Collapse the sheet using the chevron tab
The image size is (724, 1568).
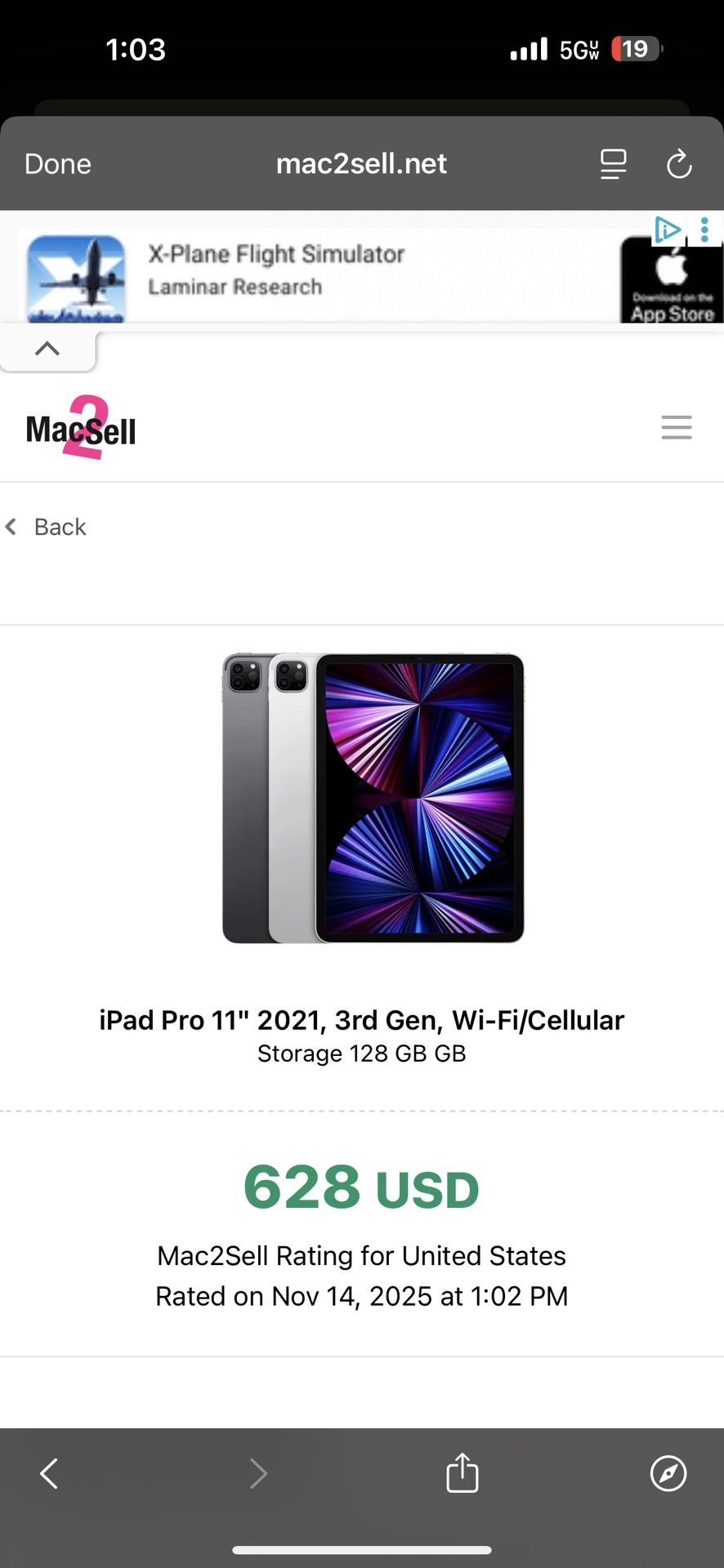pos(47,348)
